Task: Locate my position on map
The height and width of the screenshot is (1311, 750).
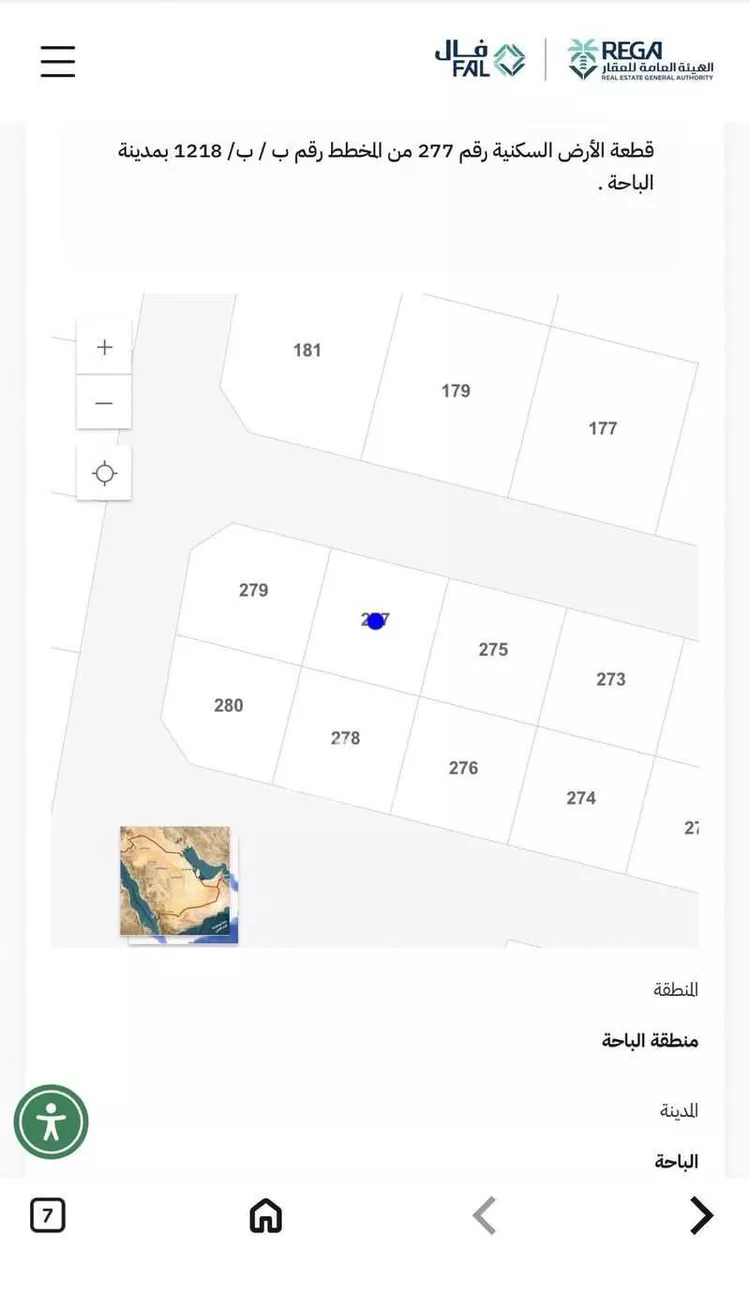Action: click(x=104, y=473)
